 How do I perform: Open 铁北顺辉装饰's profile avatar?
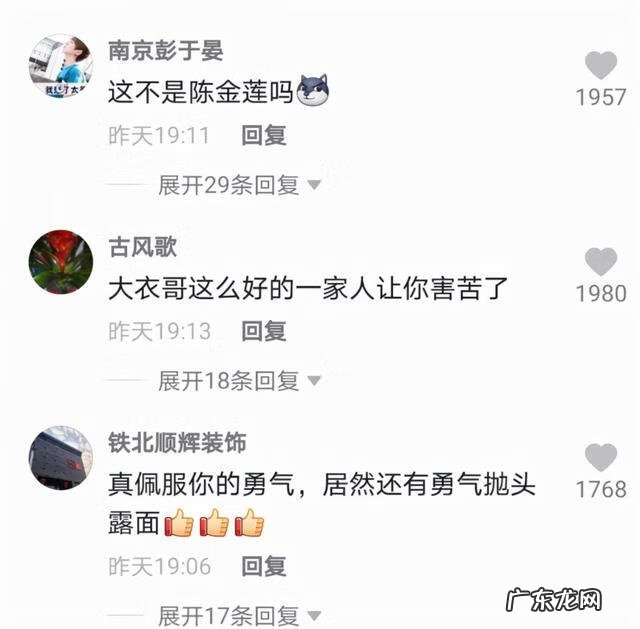pyautogui.click(x=61, y=458)
